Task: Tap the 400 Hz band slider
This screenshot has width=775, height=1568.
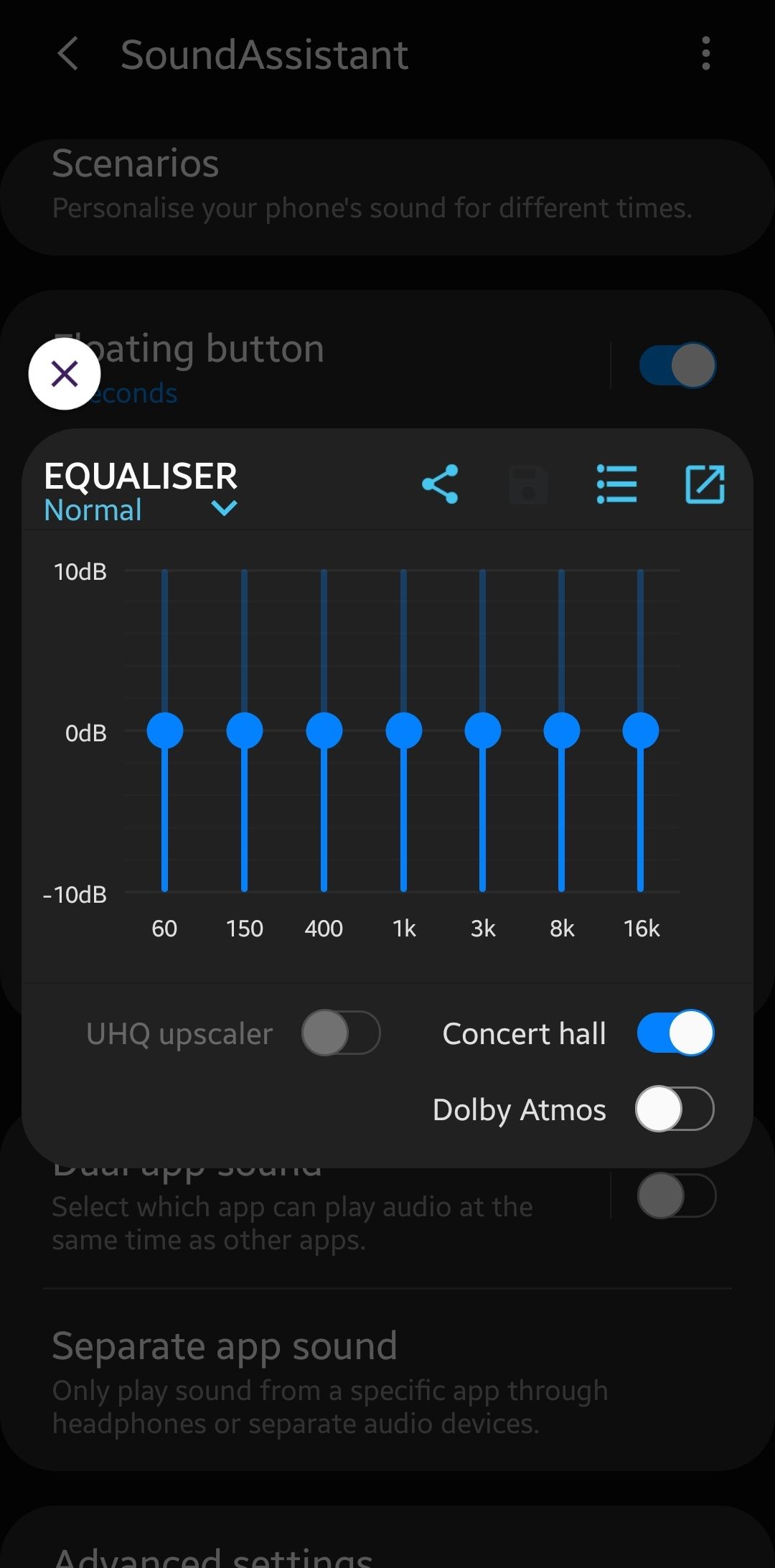Action: [324, 731]
